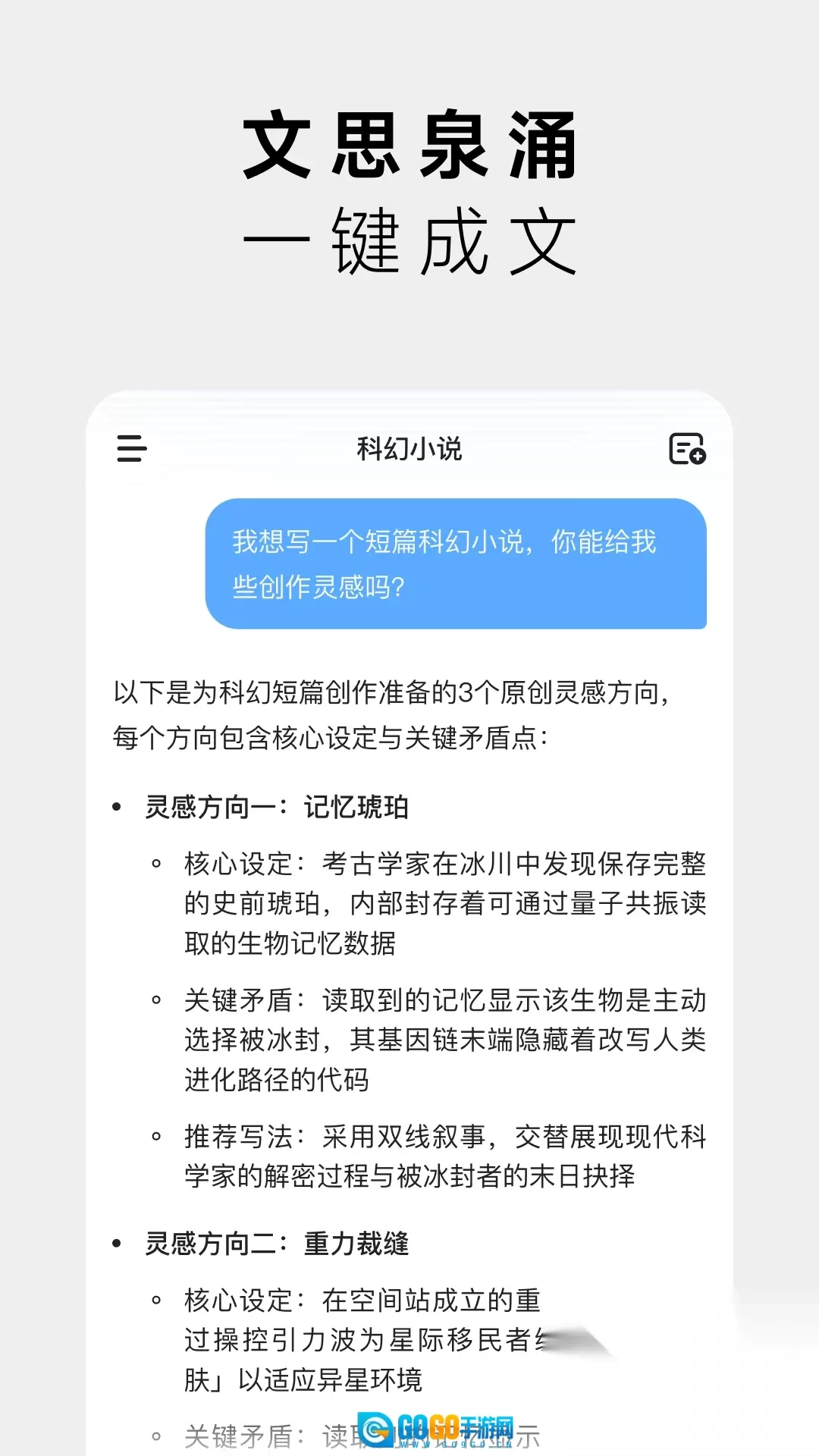Toggle the bullet beside 灵感方向一
819x1456 pixels.
(115, 806)
